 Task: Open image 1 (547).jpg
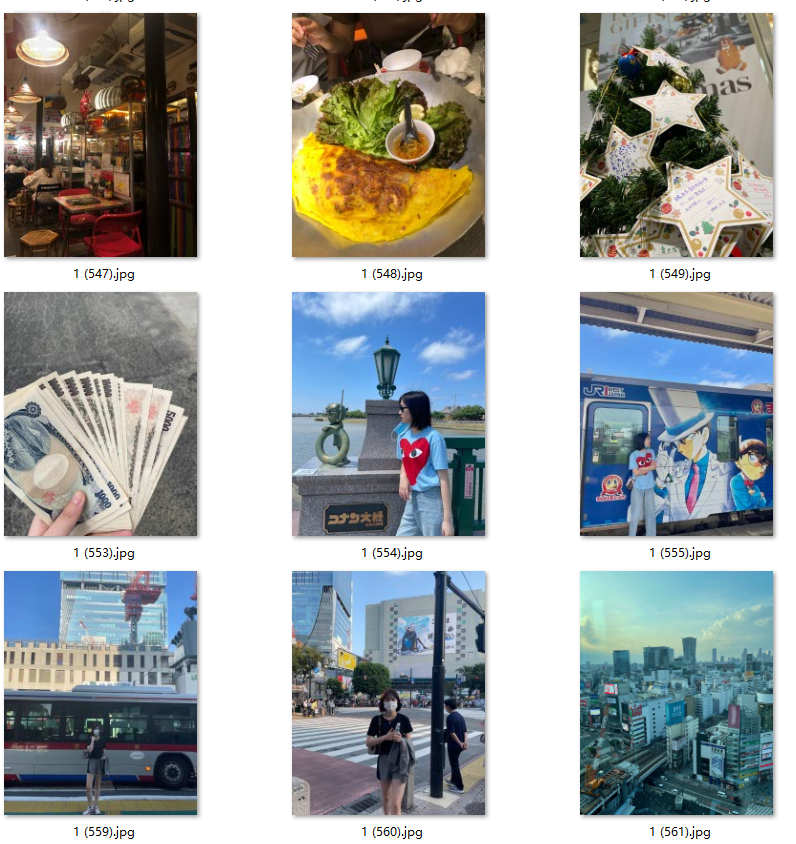pyautogui.click(x=100, y=135)
